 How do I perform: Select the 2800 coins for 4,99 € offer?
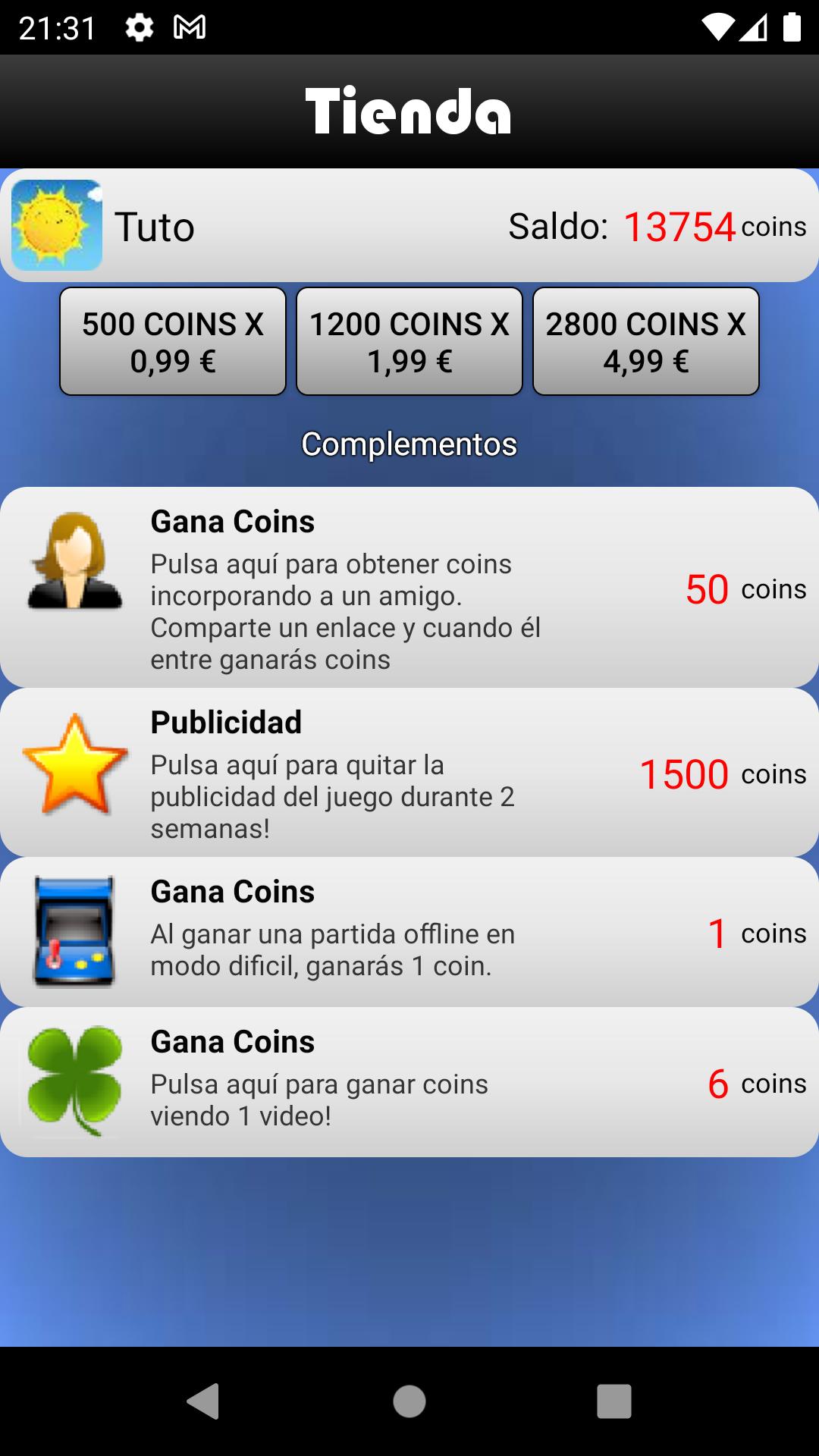pyautogui.click(x=646, y=341)
